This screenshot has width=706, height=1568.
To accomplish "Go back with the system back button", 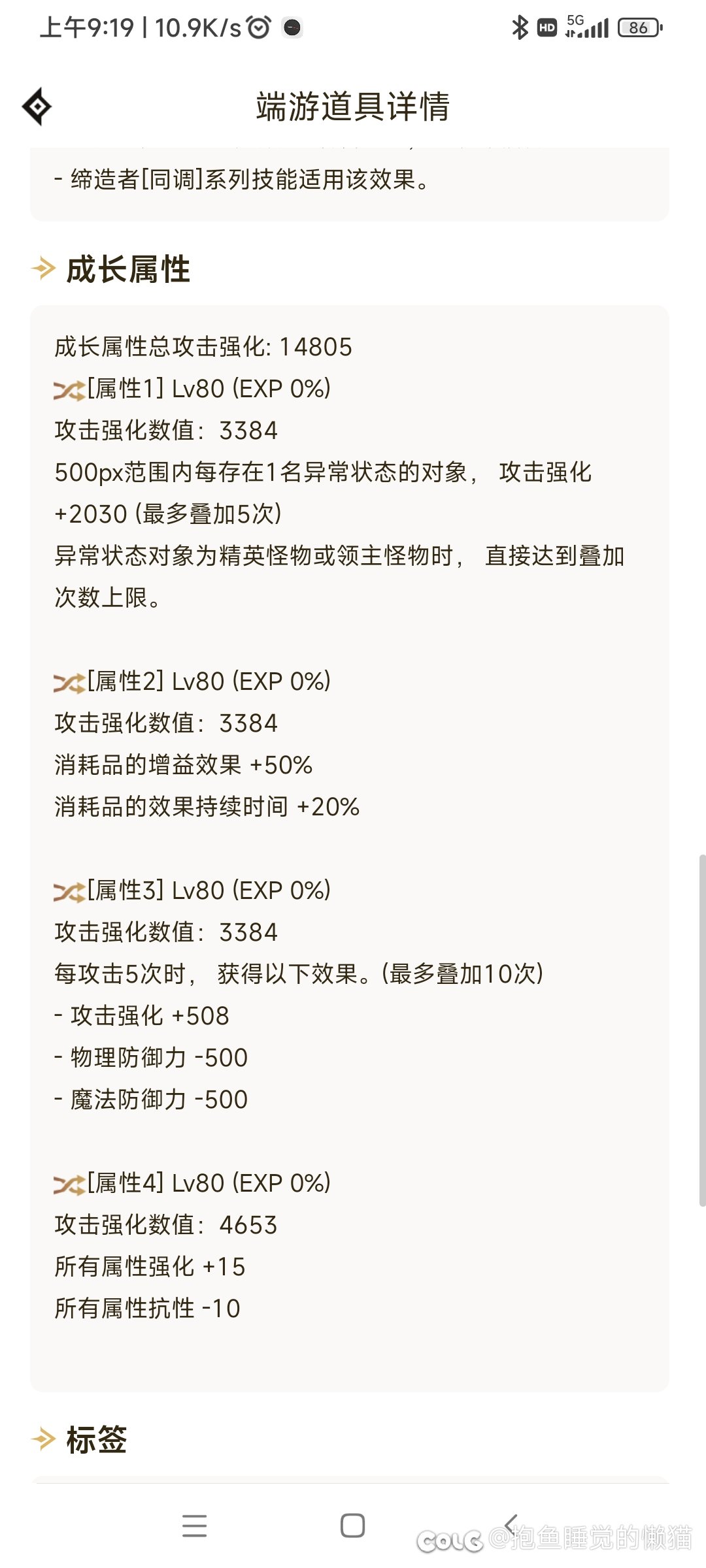I will [511, 1526].
